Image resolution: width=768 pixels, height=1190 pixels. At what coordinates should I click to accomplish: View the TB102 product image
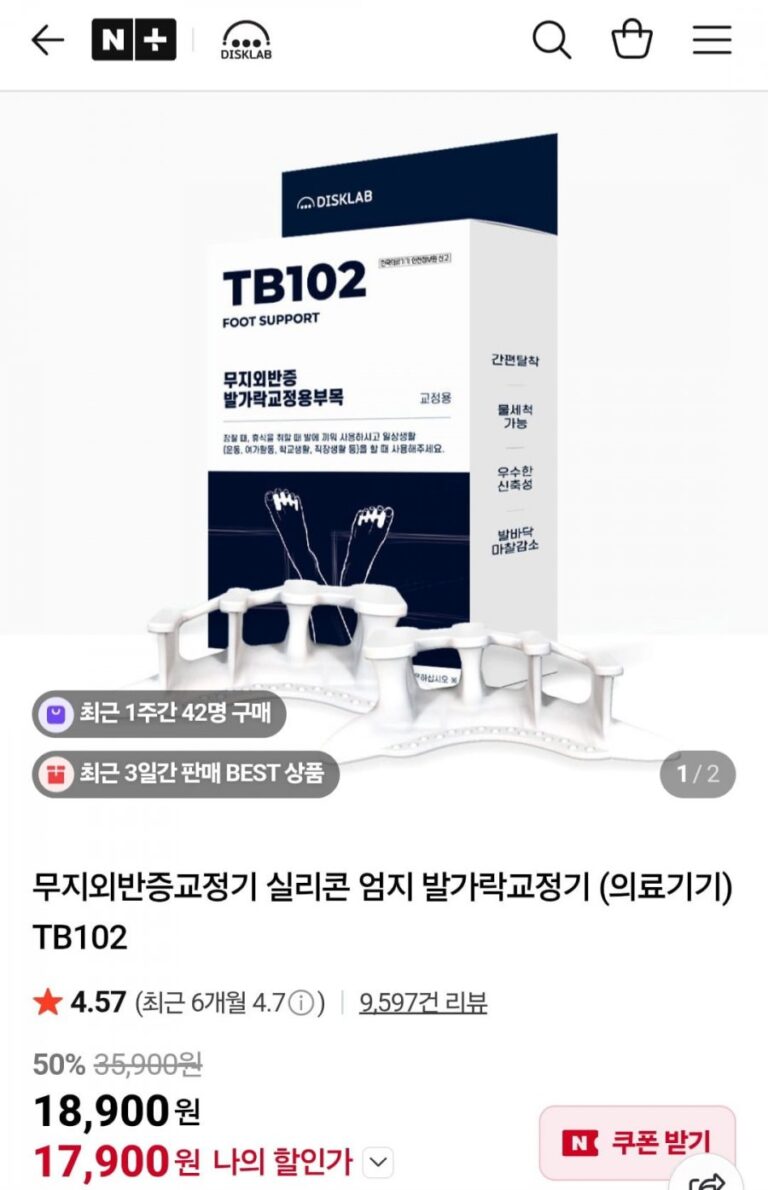[x=384, y=440]
